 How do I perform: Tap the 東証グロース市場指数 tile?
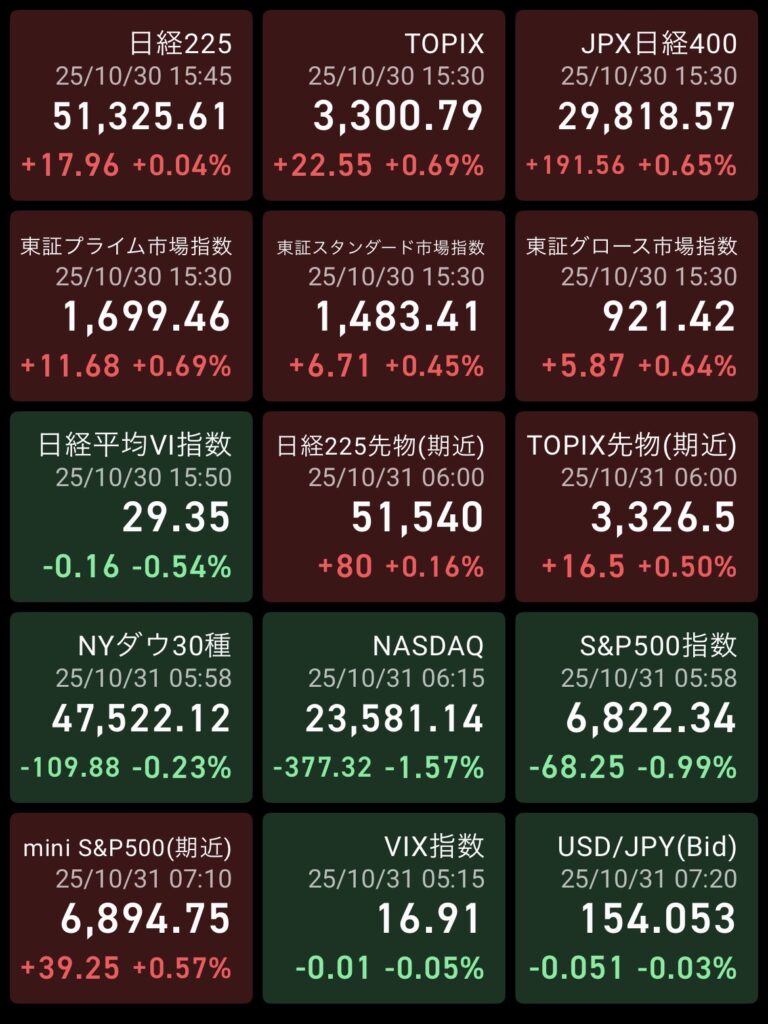pos(637,305)
